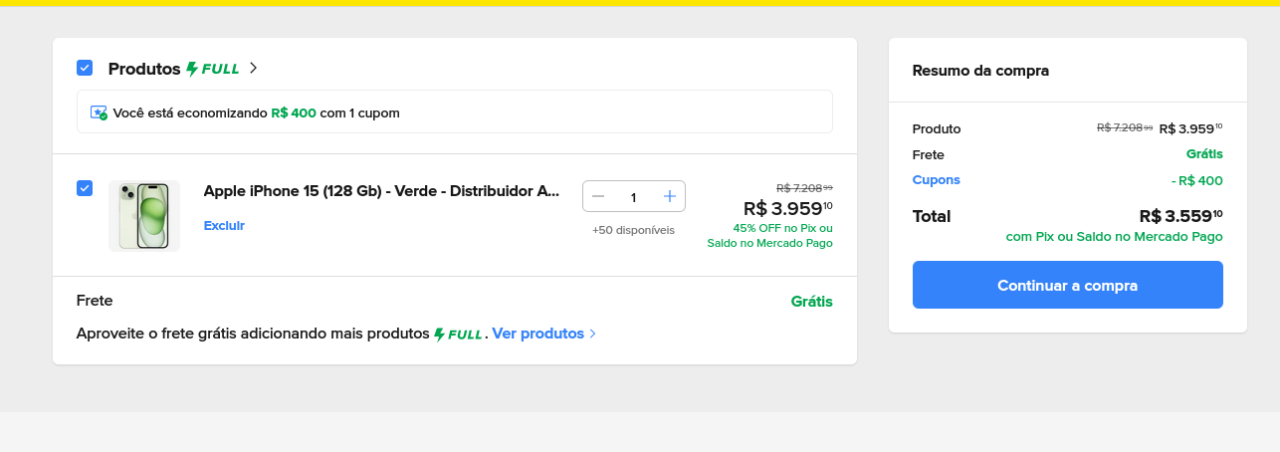
Task: Edit the quantity field showing 1
Action: [633, 197]
